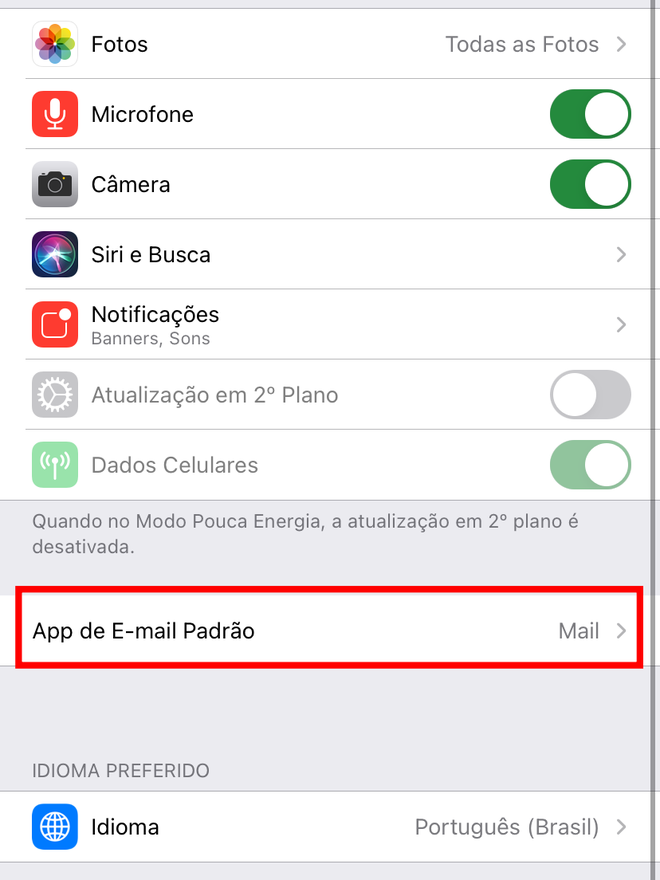This screenshot has width=660, height=880.
Task: Toggle the Dados Celulares switch
Action: pyautogui.click(x=590, y=464)
